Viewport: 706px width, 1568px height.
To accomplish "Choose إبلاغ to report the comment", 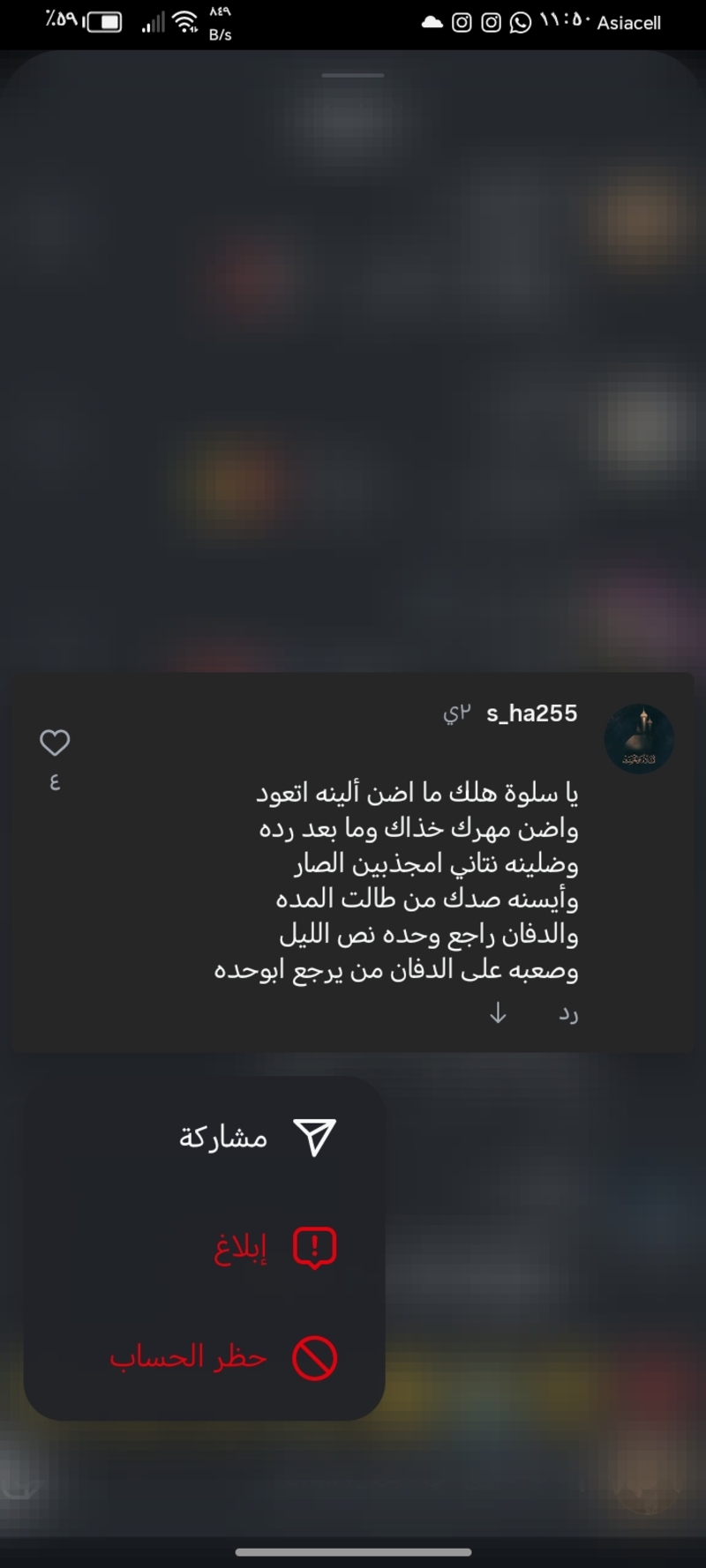I will [274, 1248].
